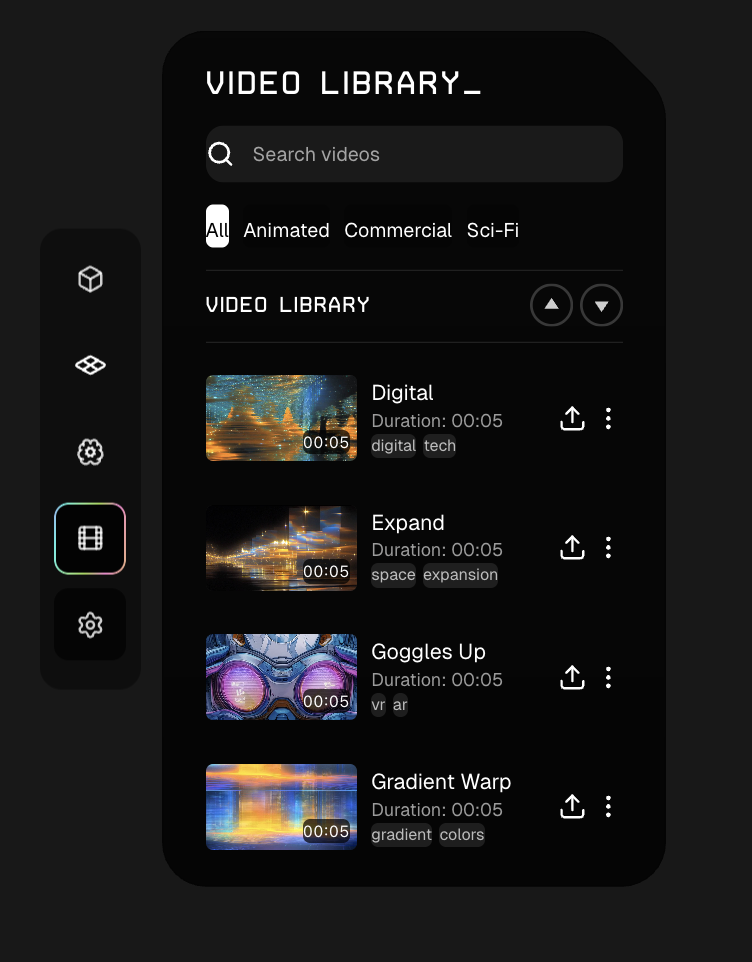The height and width of the screenshot is (962, 752).
Task: Show the Sci-Fi category
Action: point(493,230)
